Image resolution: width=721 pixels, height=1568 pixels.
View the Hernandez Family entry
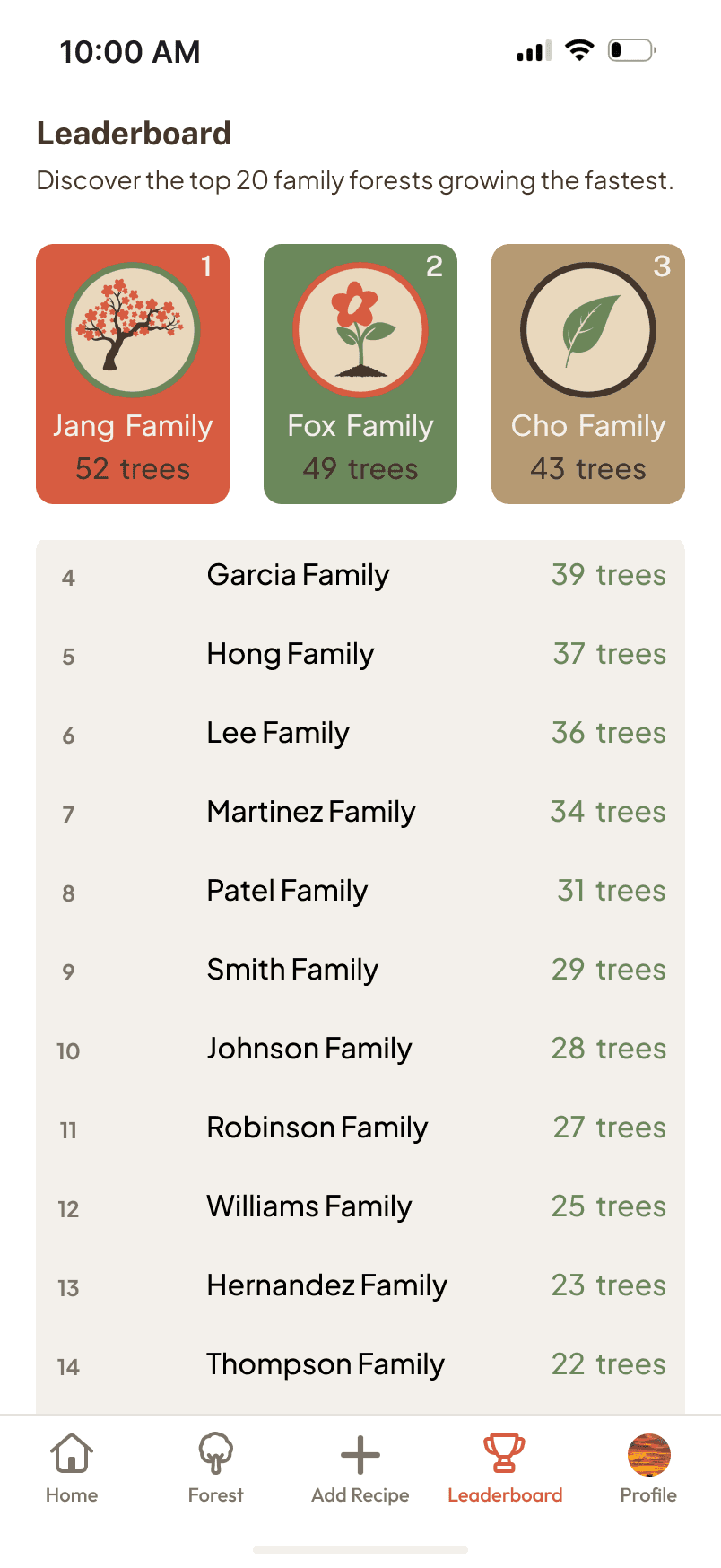pyautogui.click(x=360, y=1285)
